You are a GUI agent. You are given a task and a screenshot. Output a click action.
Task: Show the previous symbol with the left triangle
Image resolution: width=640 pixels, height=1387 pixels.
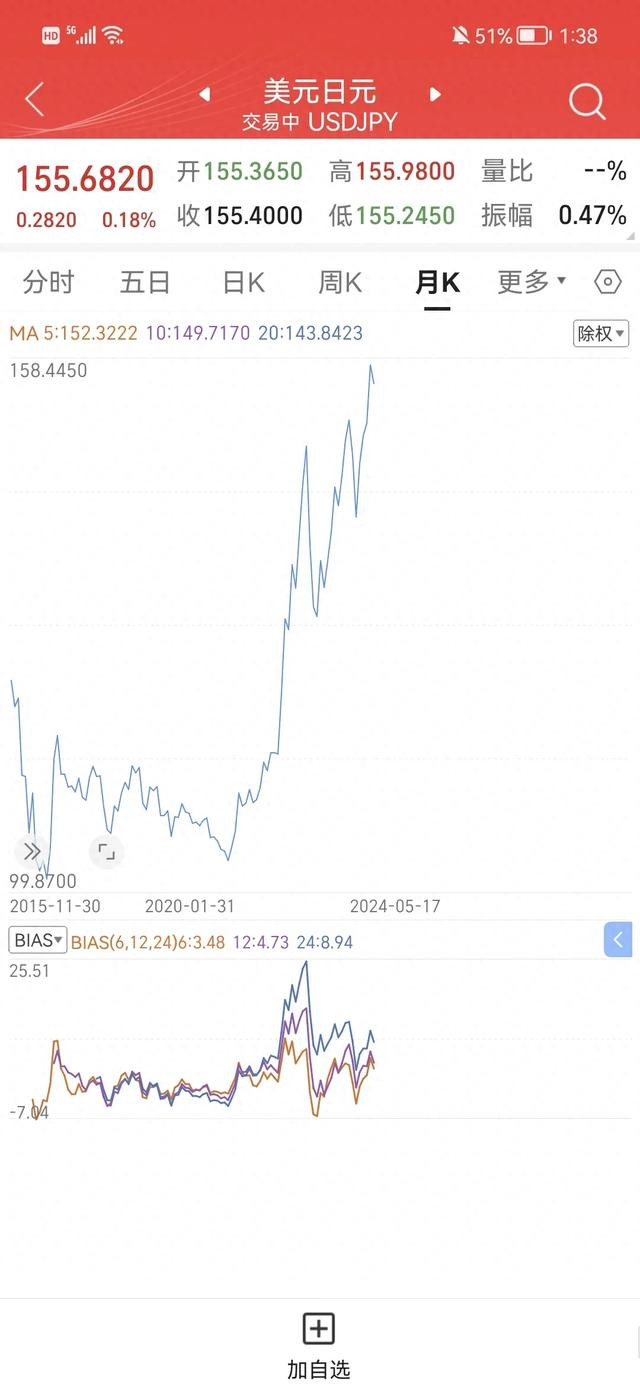204,95
